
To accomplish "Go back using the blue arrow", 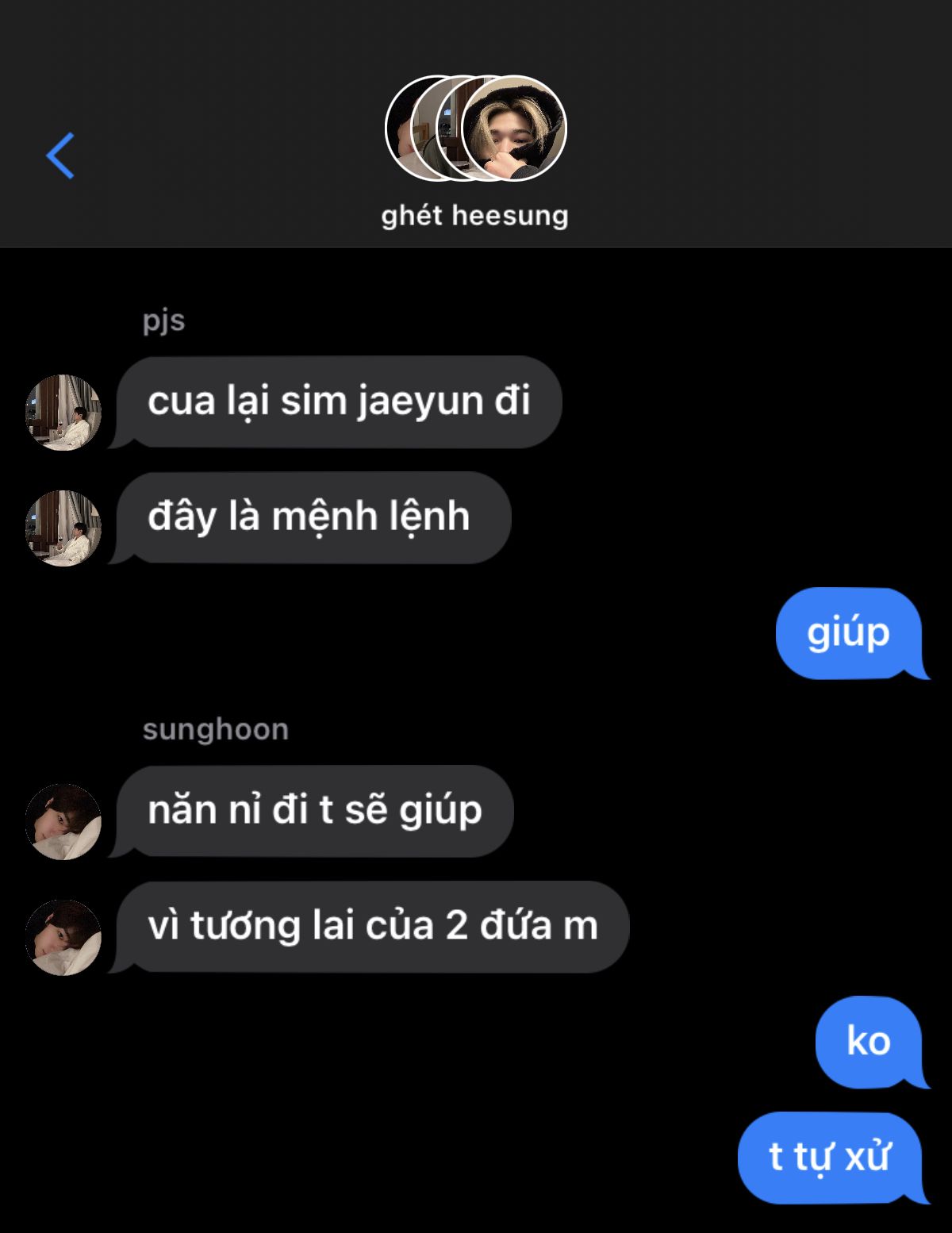I will click(61, 156).
